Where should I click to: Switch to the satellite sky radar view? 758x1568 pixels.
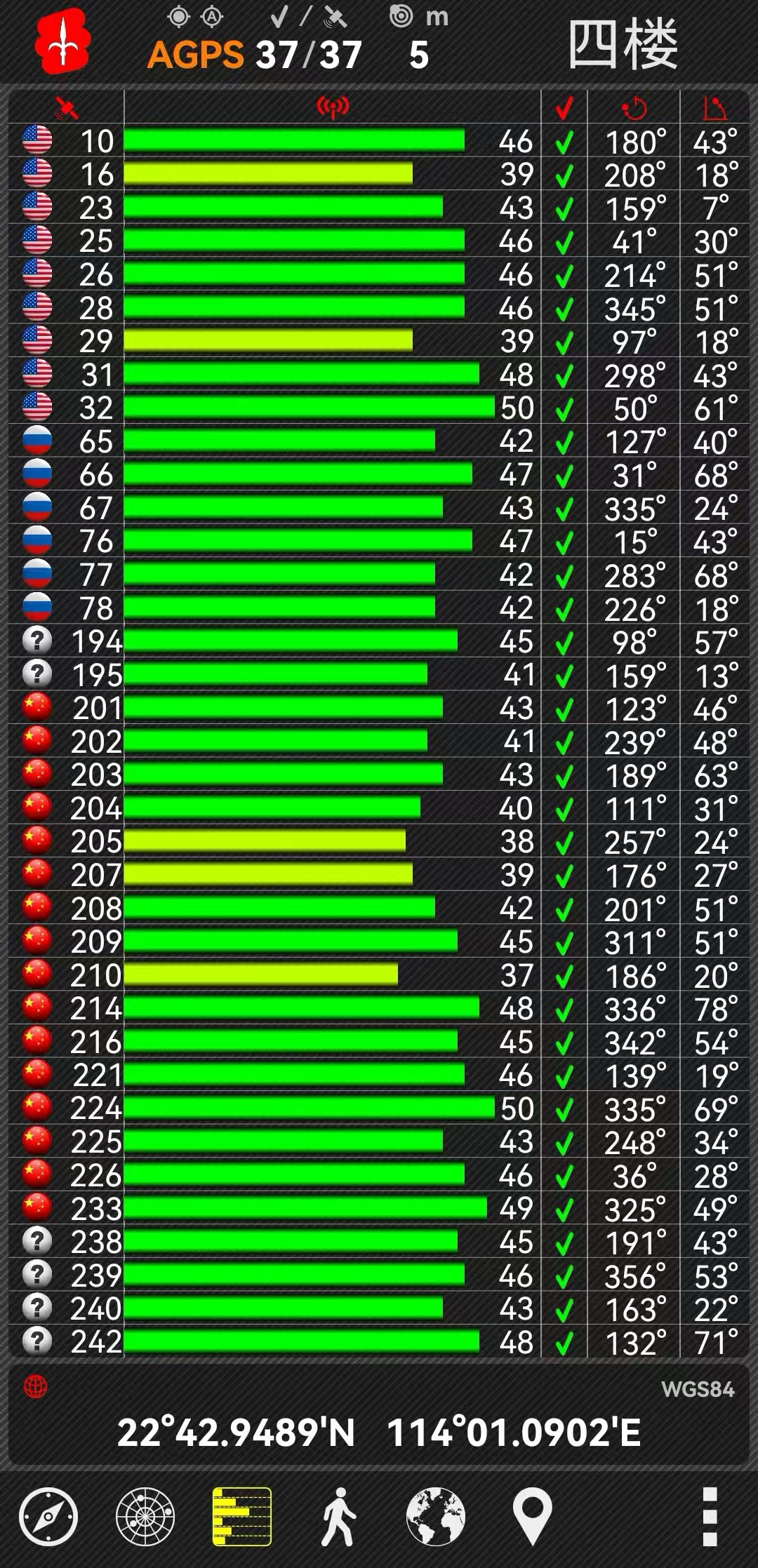(x=145, y=1516)
